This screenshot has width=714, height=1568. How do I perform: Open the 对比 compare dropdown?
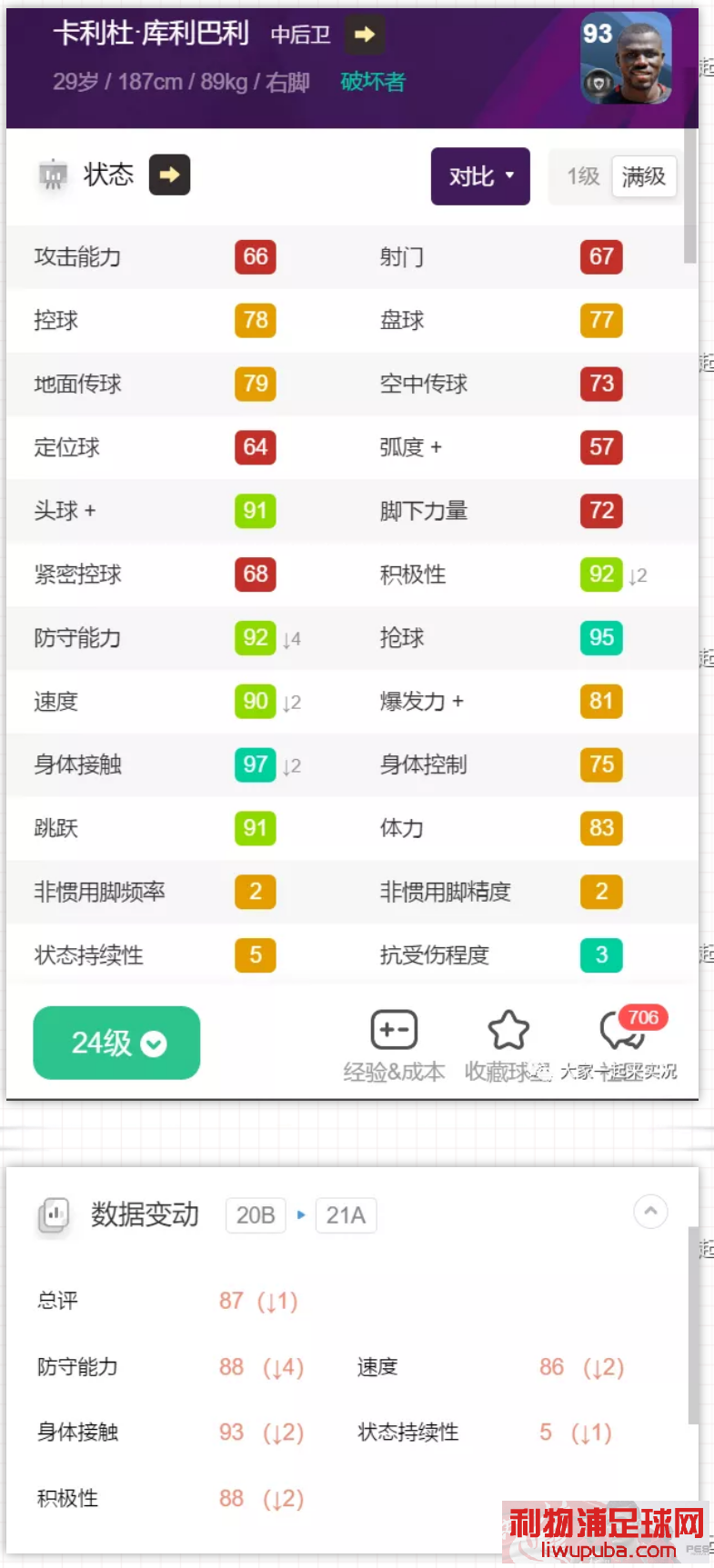click(479, 176)
